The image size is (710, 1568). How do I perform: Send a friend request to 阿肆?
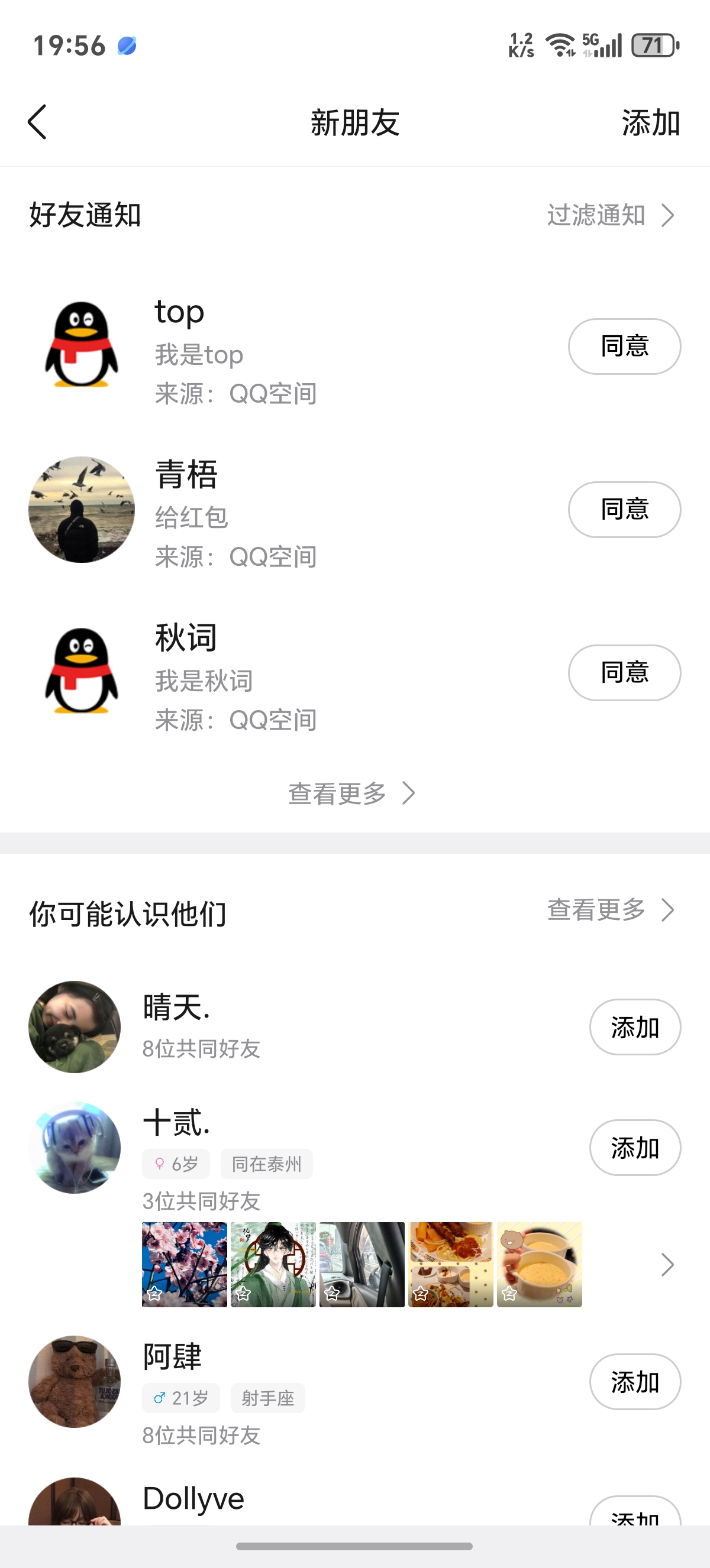(x=634, y=1382)
